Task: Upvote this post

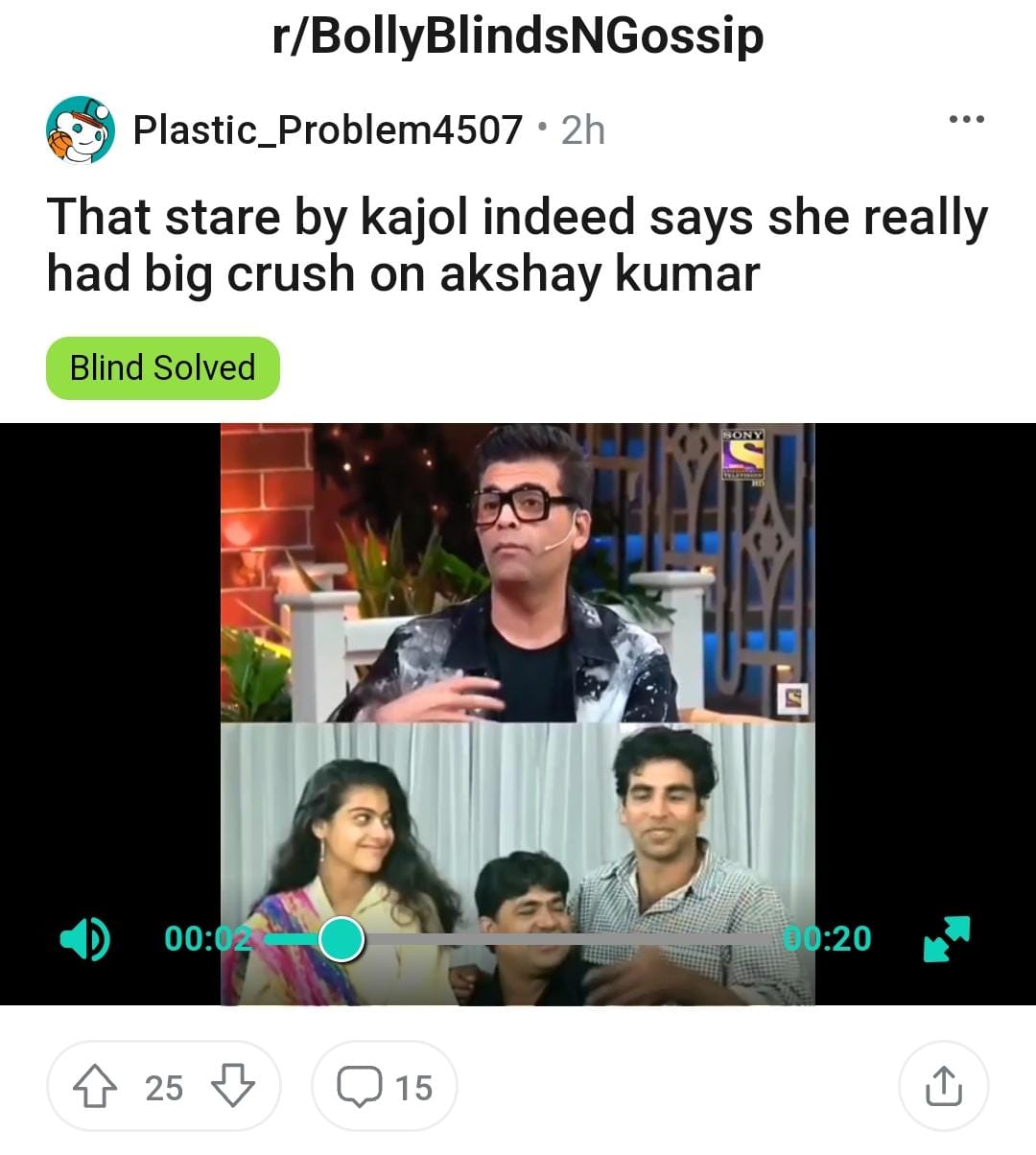Action: [x=95, y=1087]
